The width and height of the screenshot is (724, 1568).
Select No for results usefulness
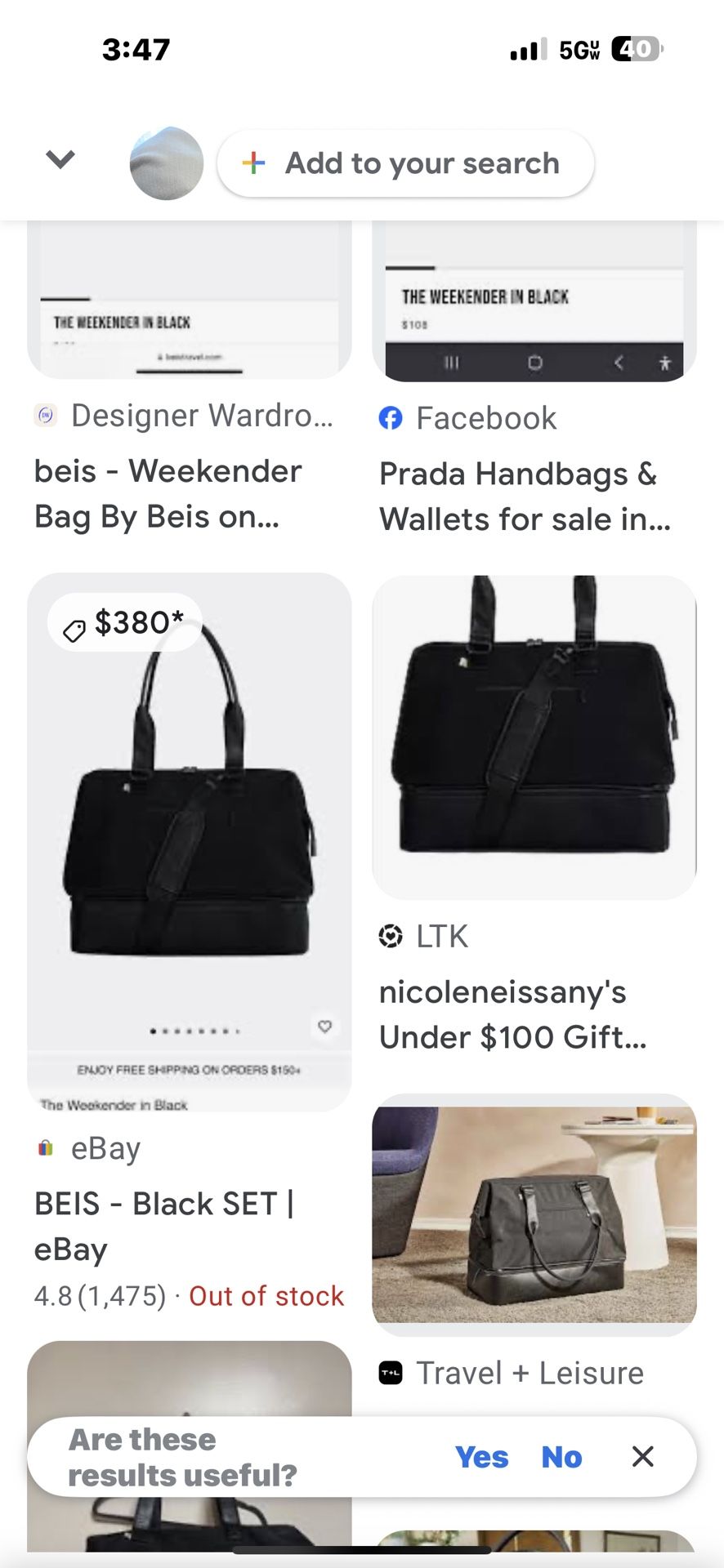(x=561, y=1457)
